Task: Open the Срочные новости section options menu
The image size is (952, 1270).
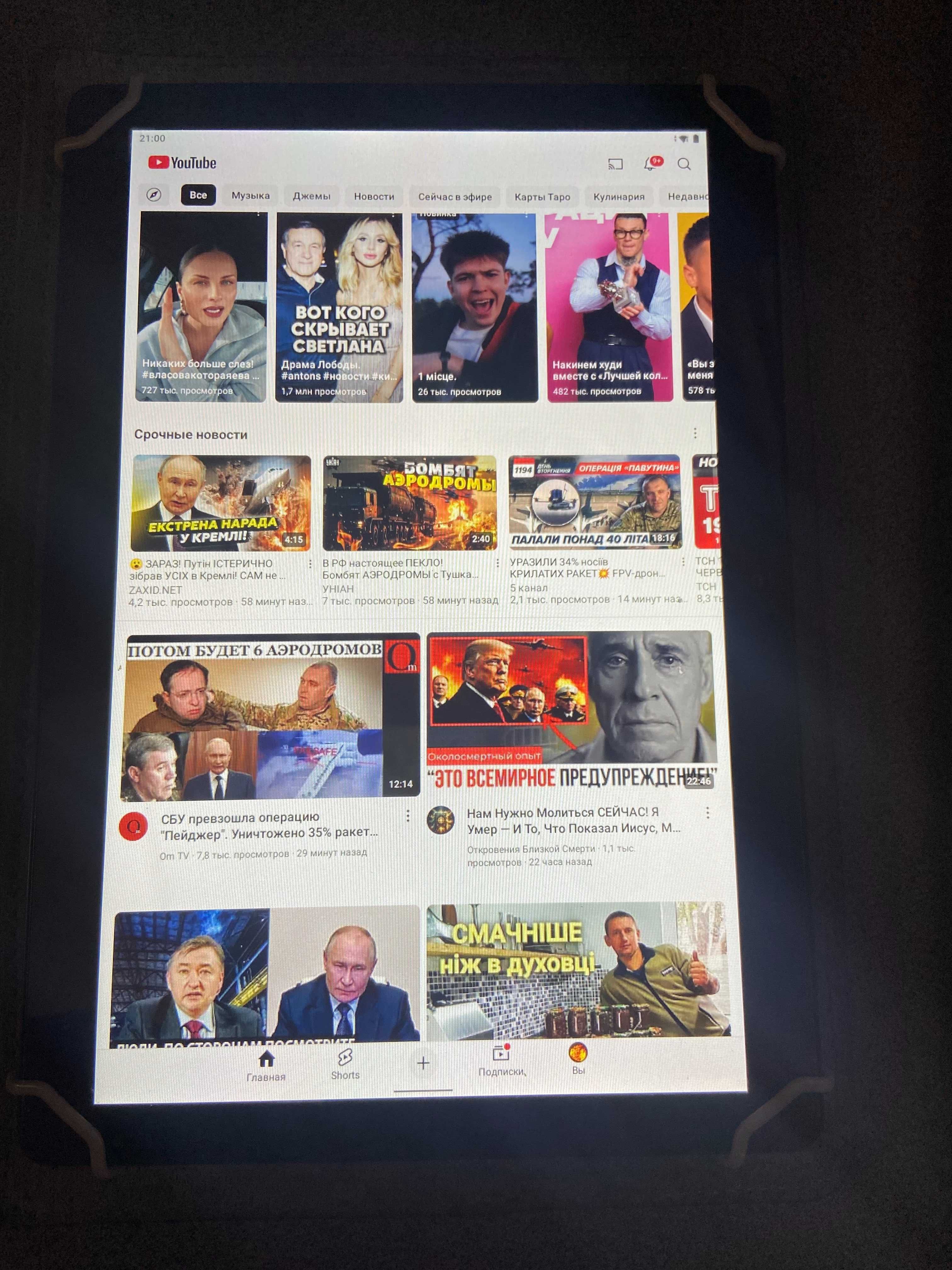Action: click(695, 433)
